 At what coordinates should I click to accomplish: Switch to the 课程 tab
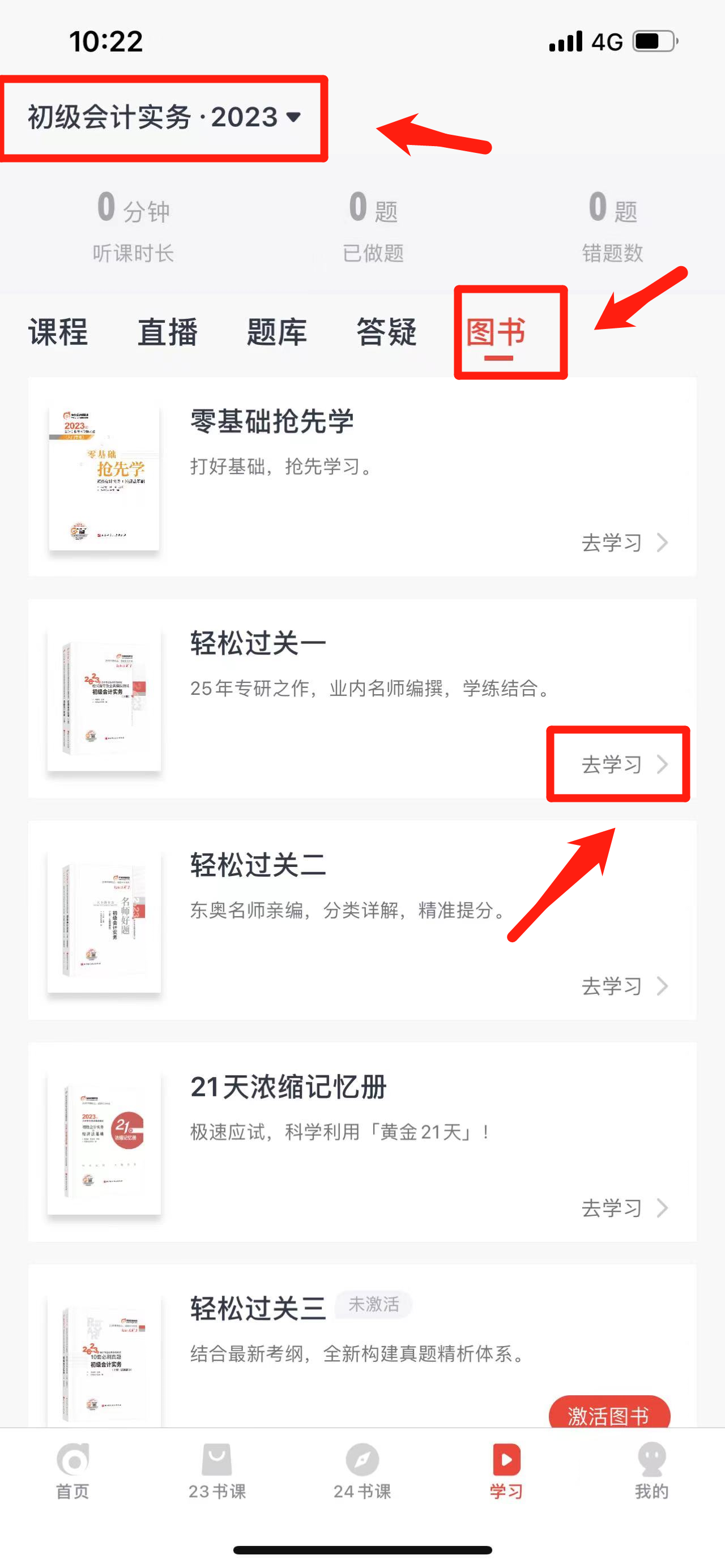[58, 332]
